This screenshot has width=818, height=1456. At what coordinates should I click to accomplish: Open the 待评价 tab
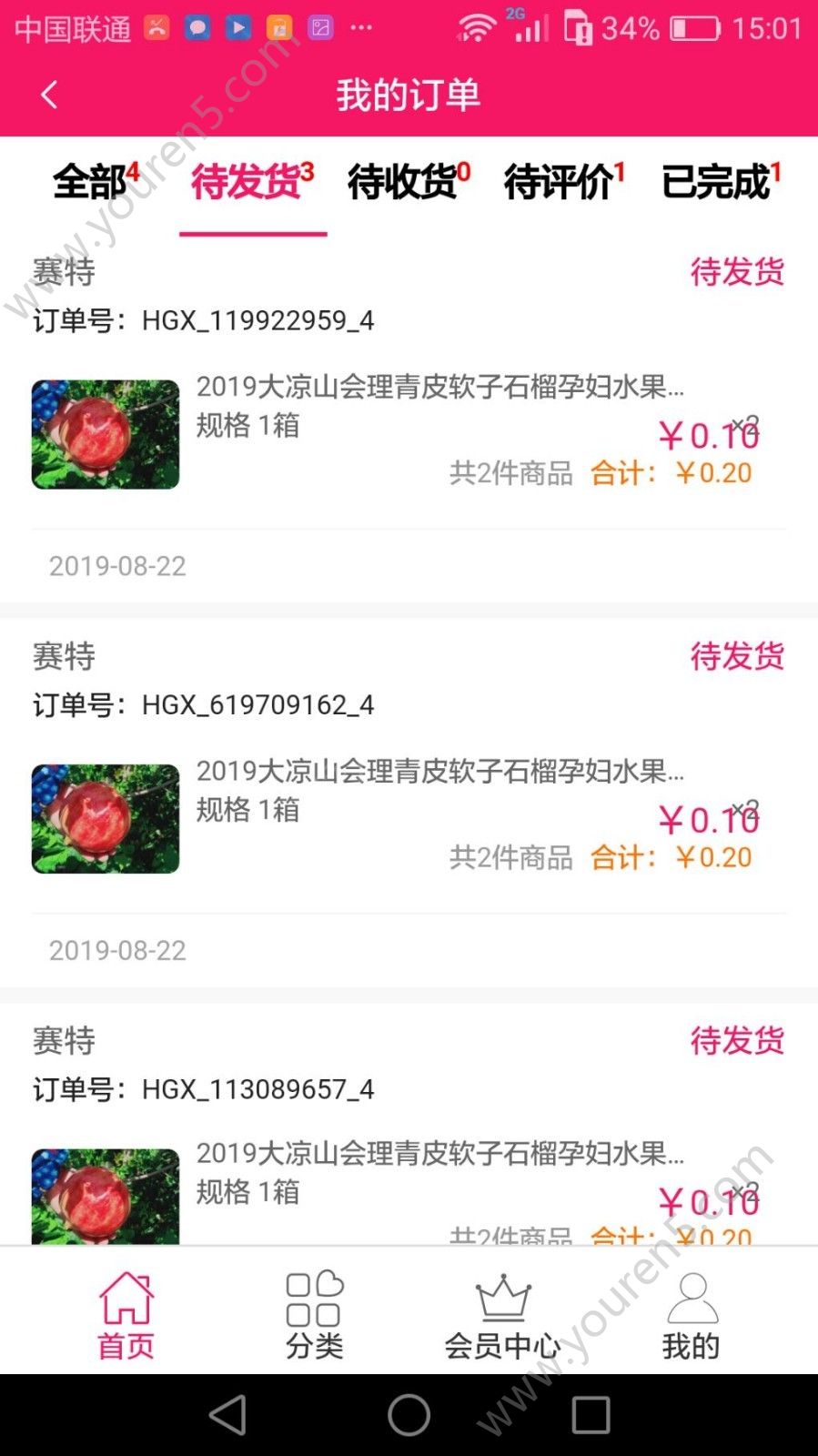click(564, 181)
